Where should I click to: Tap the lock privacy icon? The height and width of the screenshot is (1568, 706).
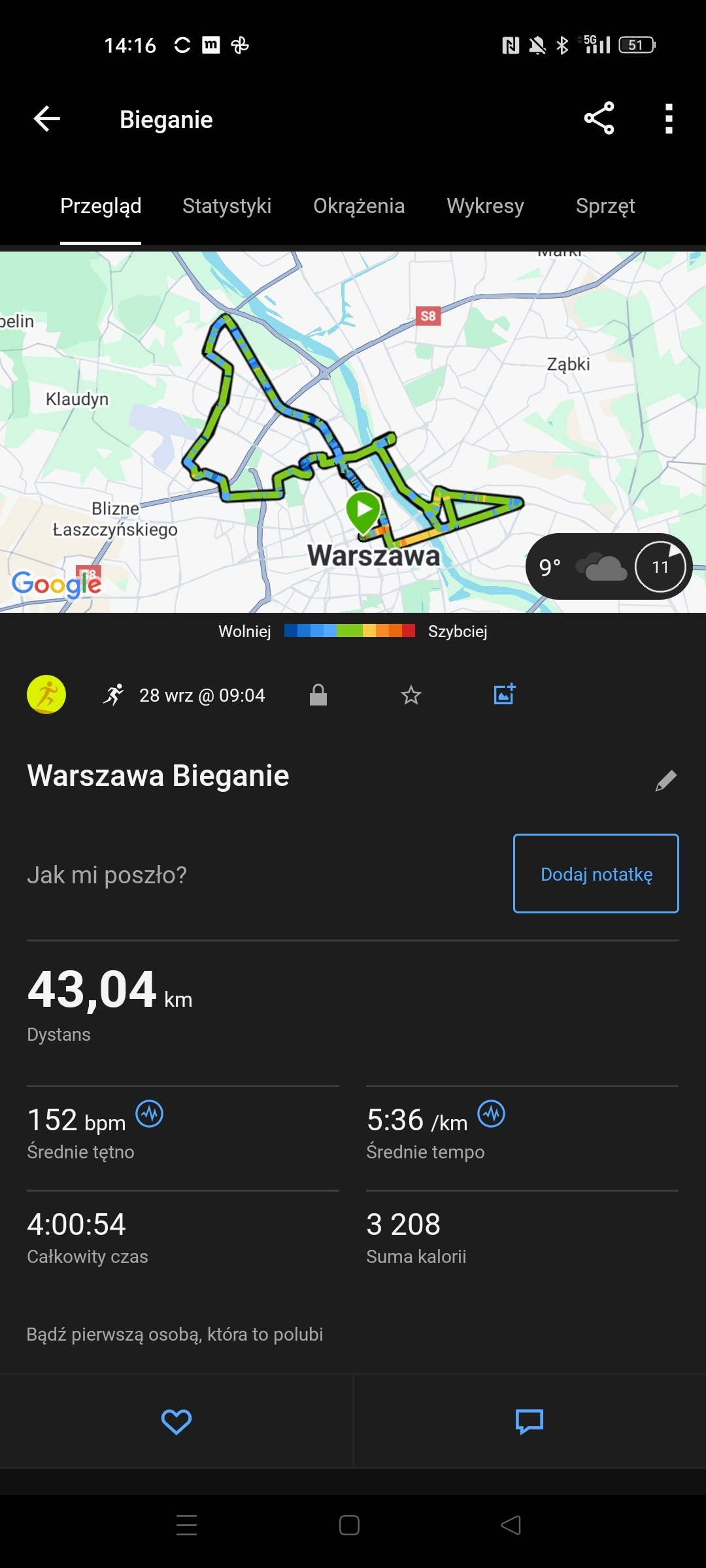coord(318,695)
